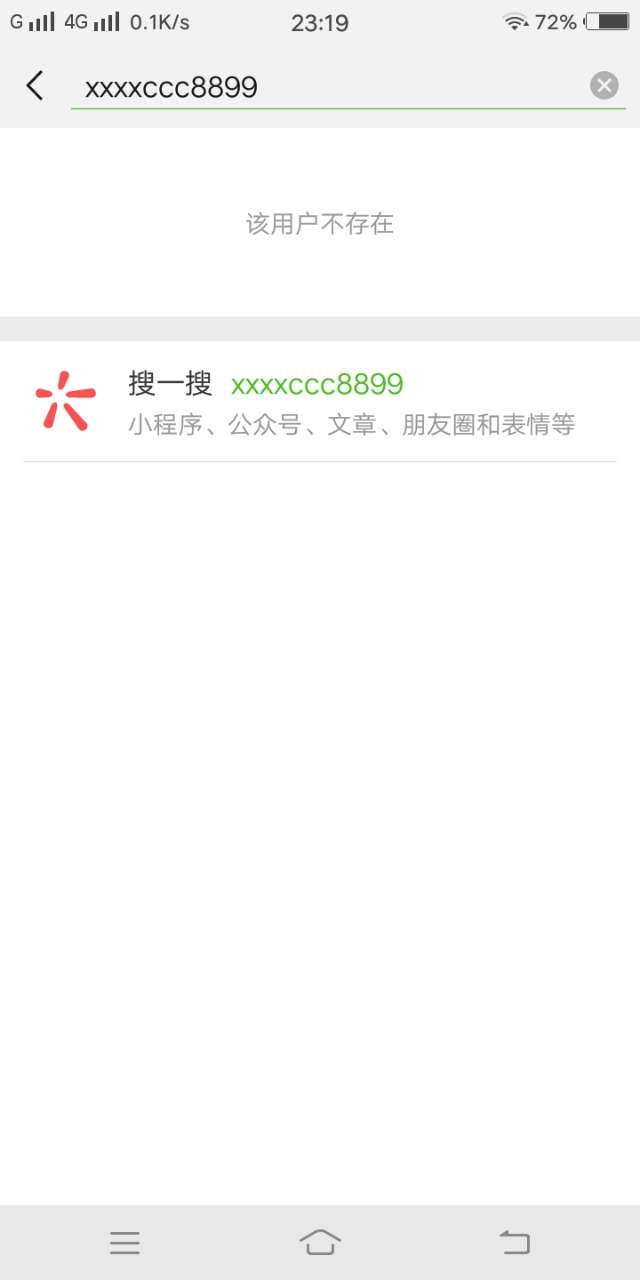
Task: Clear the search text with X button
Action: (604, 86)
